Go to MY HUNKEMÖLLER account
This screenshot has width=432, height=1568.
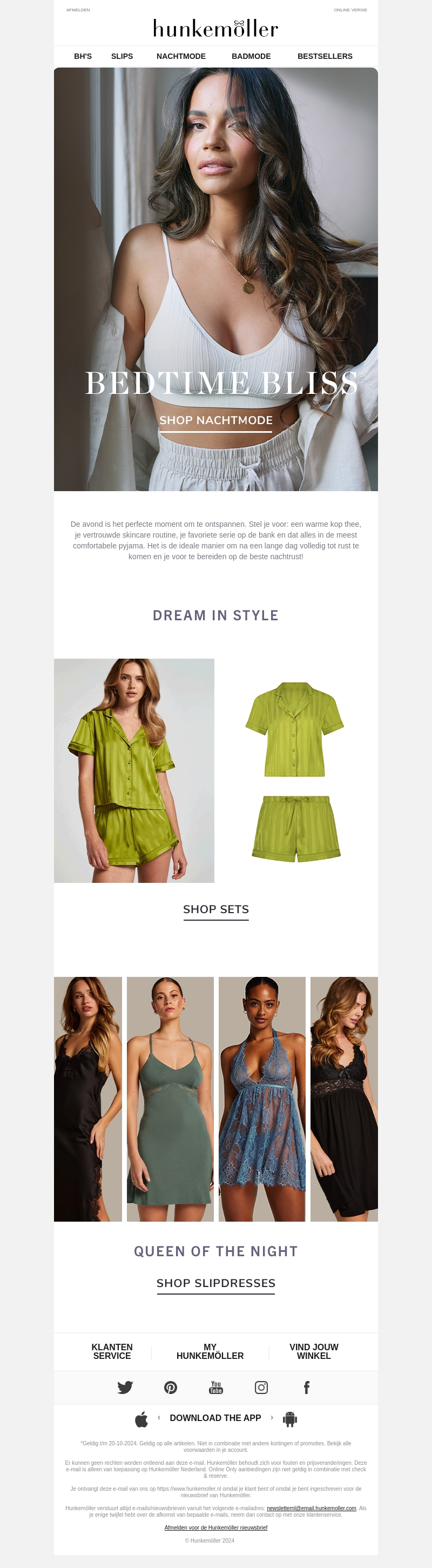pyautogui.click(x=210, y=1351)
